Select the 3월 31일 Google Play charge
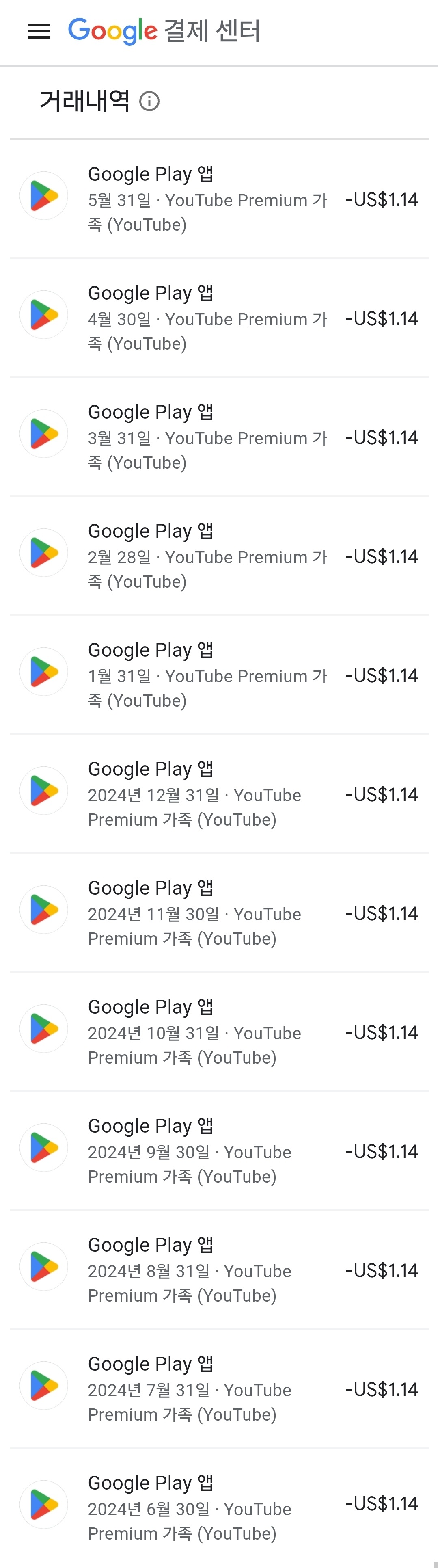The height and width of the screenshot is (1568, 438). (219, 437)
